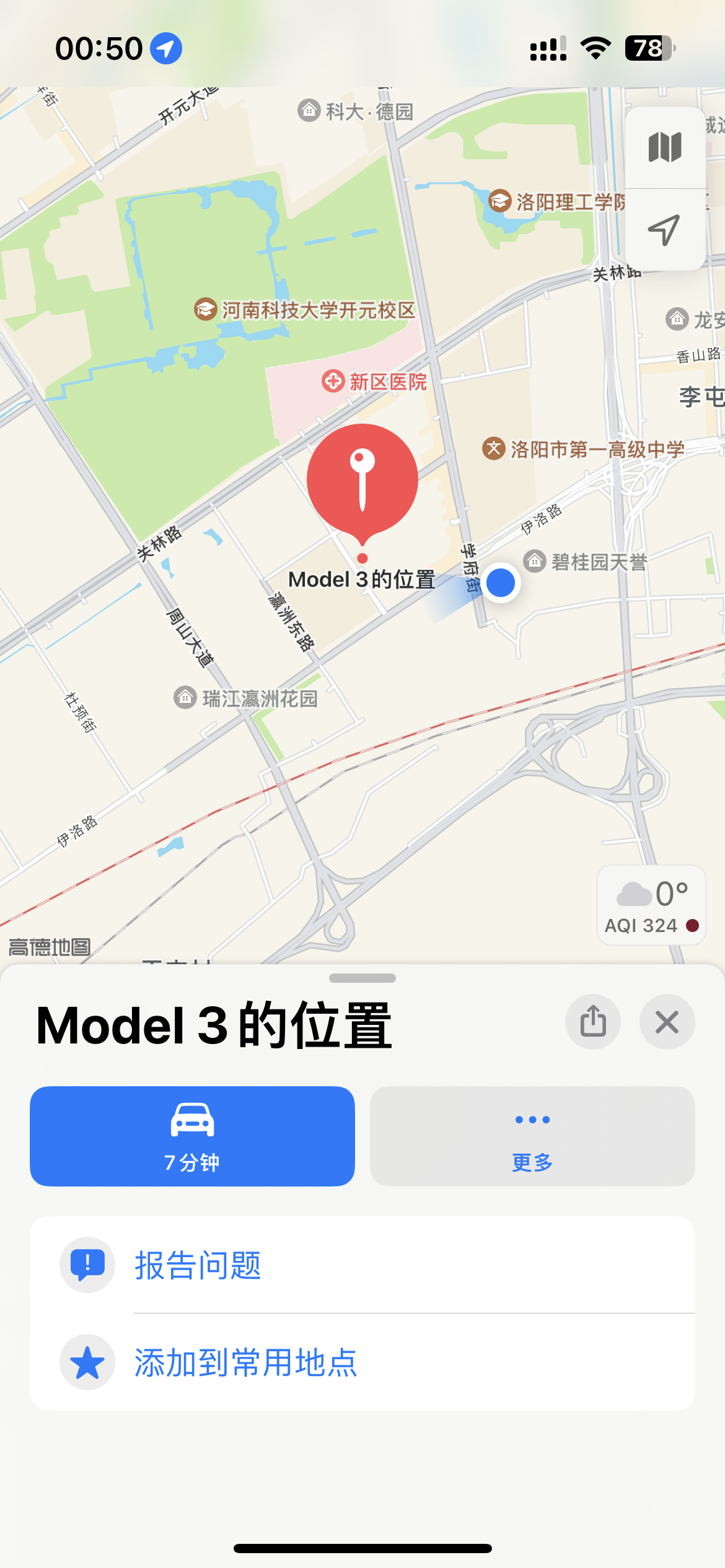The width and height of the screenshot is (725, 1568).
Task: Open the map style picker icon
Action: pyautogui.click(x=664, y=147)
